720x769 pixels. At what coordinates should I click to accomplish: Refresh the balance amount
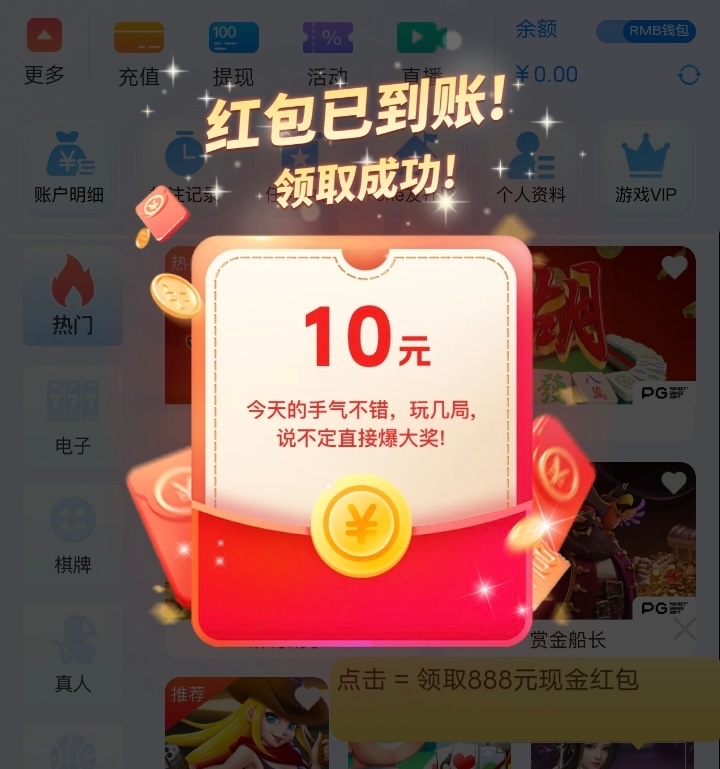click(x=688, y=75)
